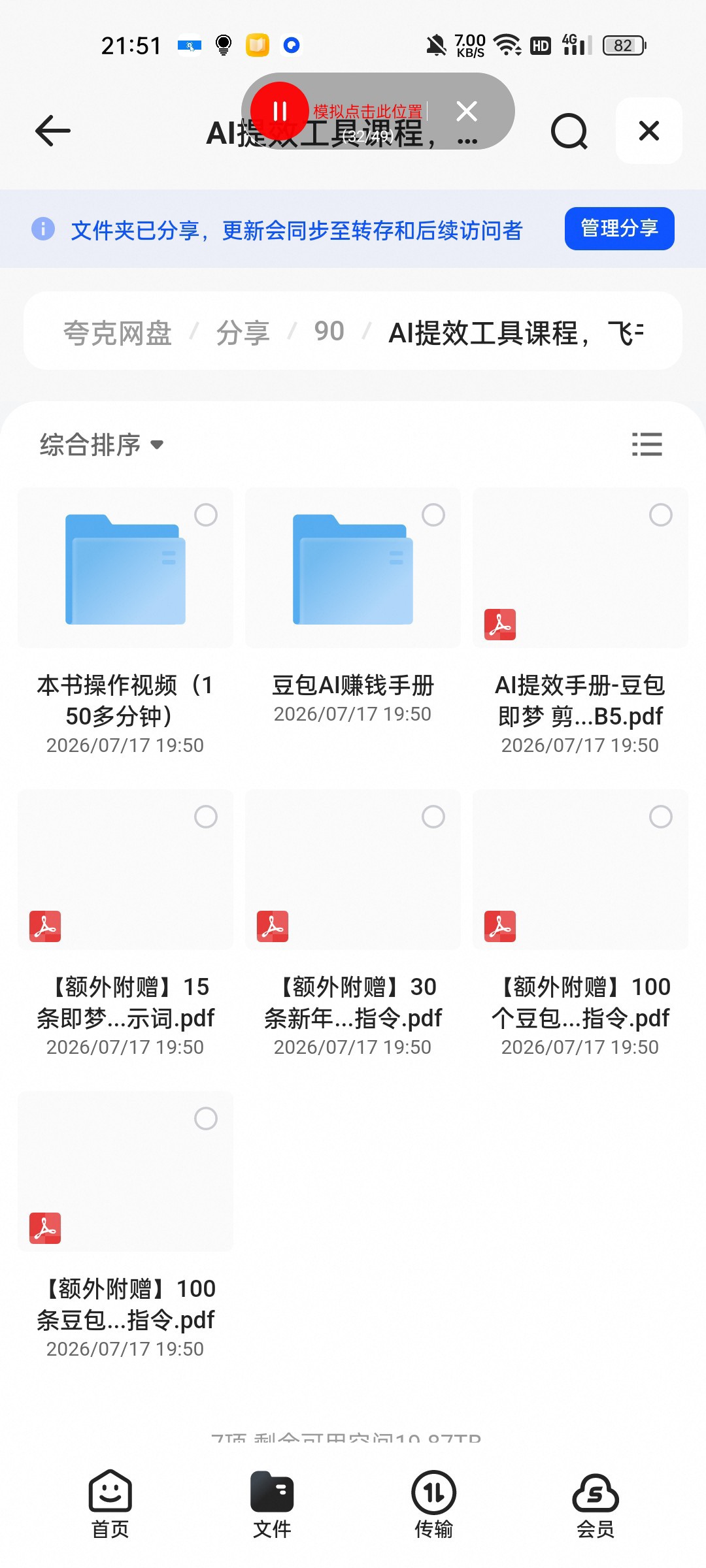
Task: Go back with the top-left arrow
Action: pyautogui.click(x=52, y=131)
